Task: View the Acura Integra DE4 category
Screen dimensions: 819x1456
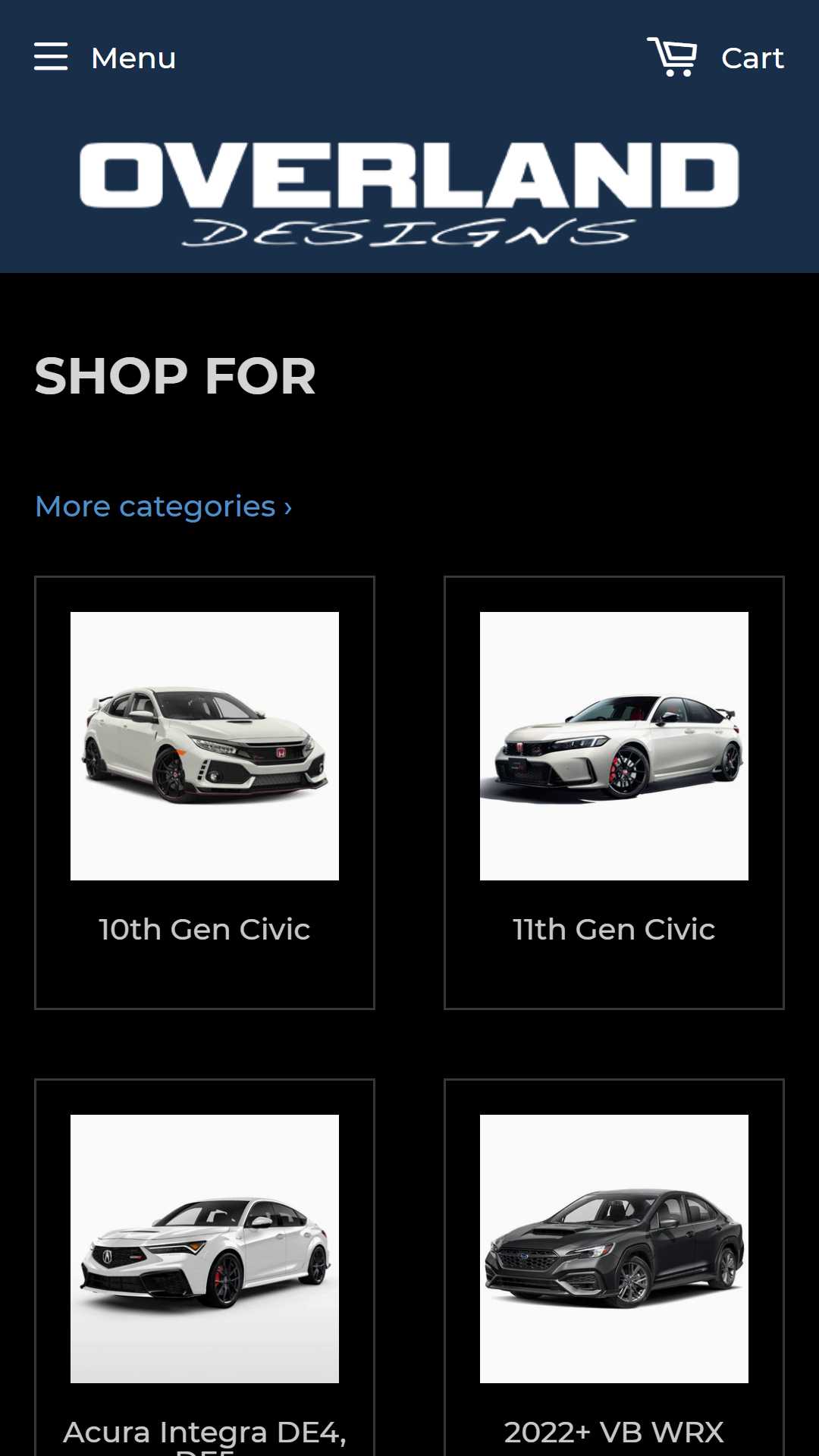Action: 205,1267
